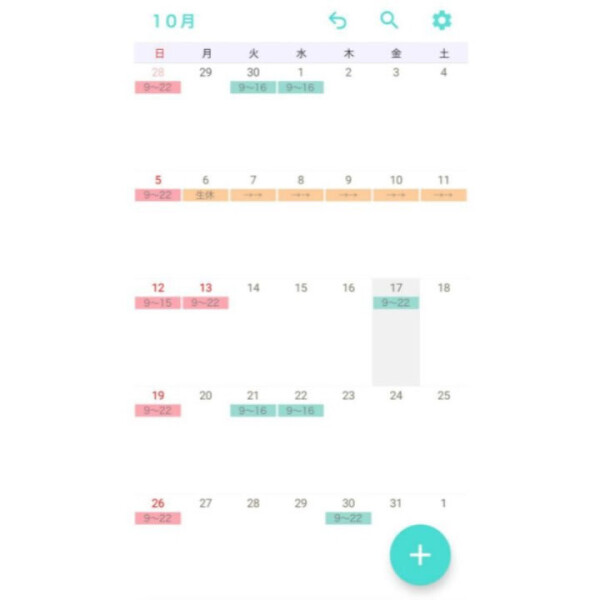The width and height of the screenshot is (600, 600).
Task: Open the 9~22 shift on October 13
Action: pyautogui.click(x=205, y=303)
